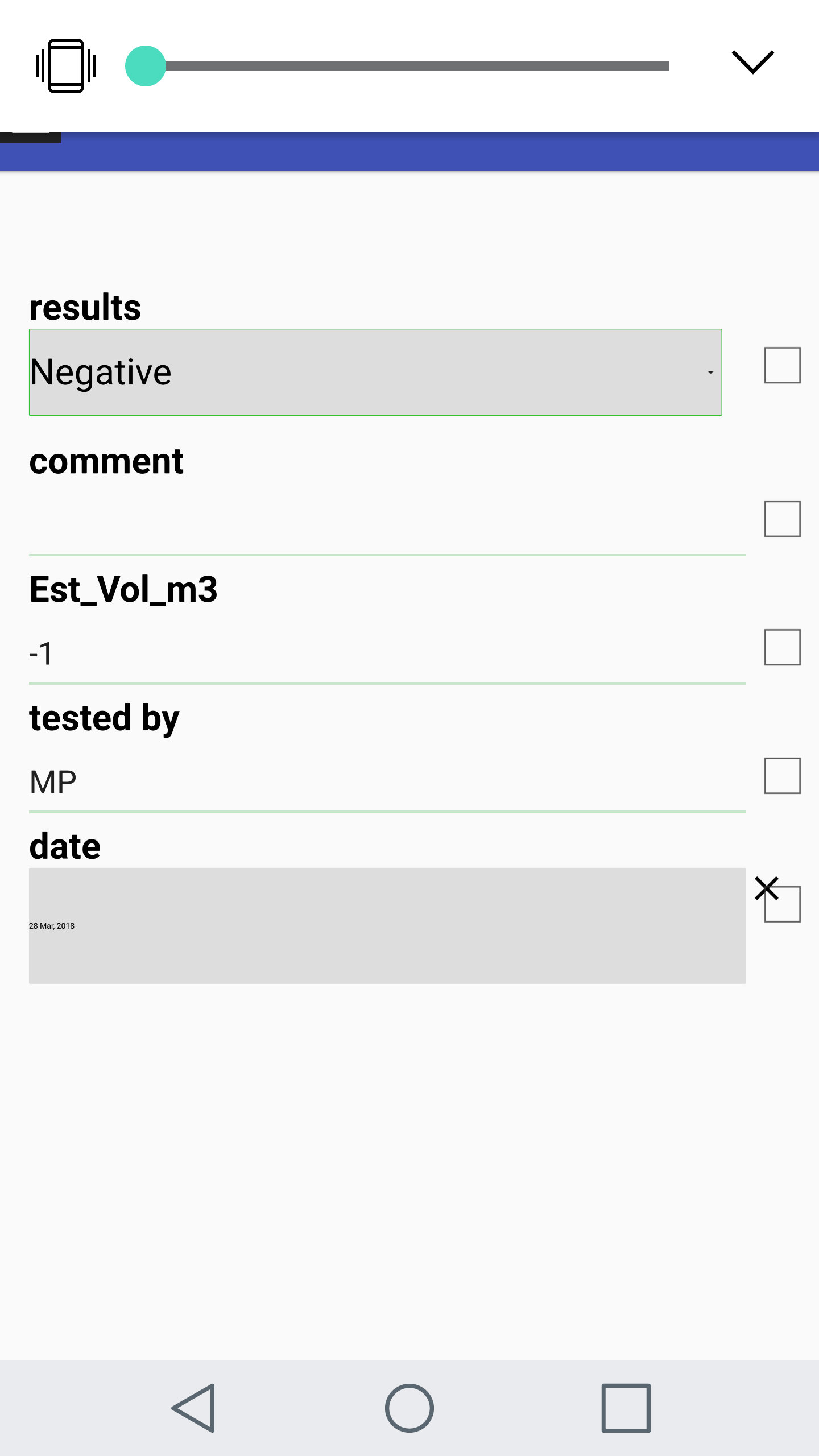Tap the vibrating phone icon at top left
Image resolution: width=819 pixels, height=1456 pixels.
pyautogui.click(x=65, y=65)
